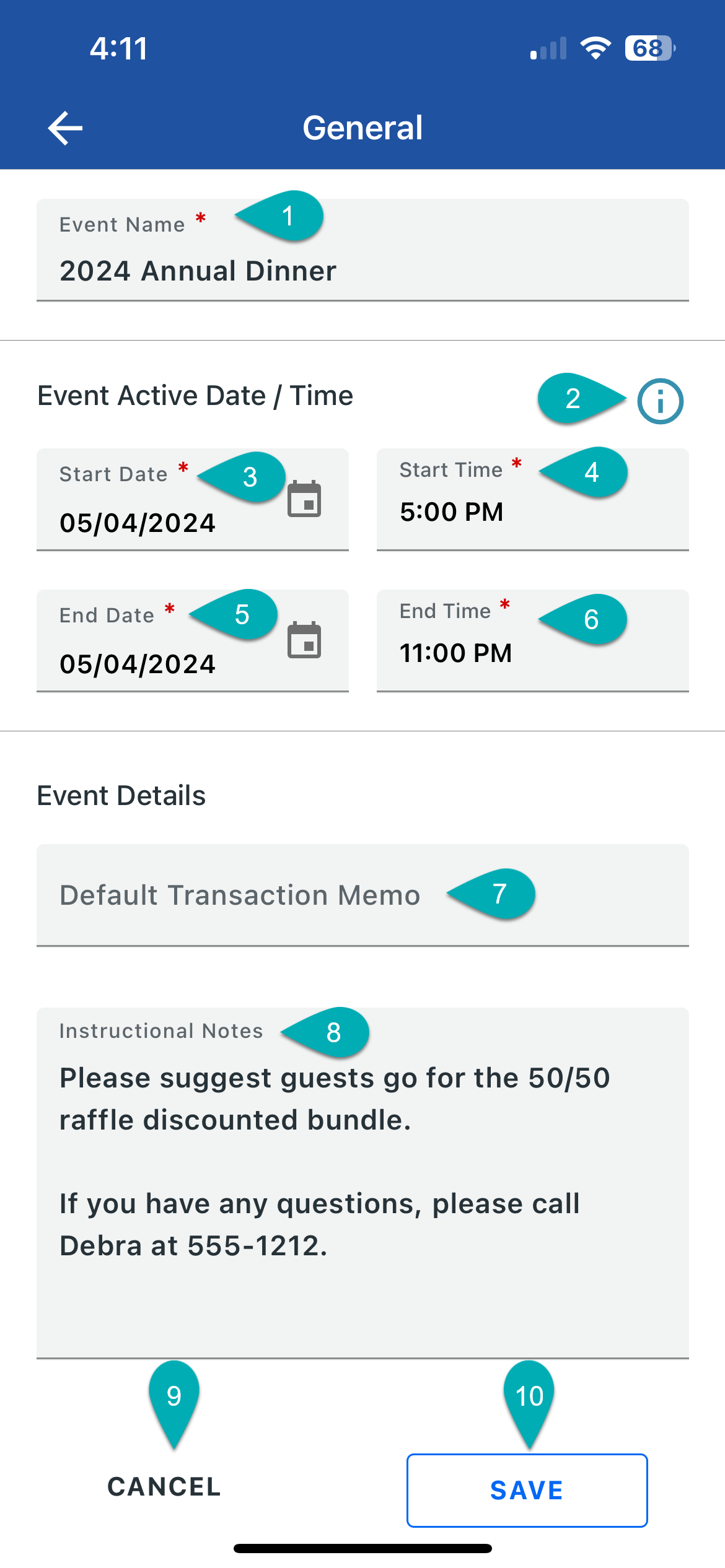Select the End Date field
Screen dimensions: 725x1568
138,664
